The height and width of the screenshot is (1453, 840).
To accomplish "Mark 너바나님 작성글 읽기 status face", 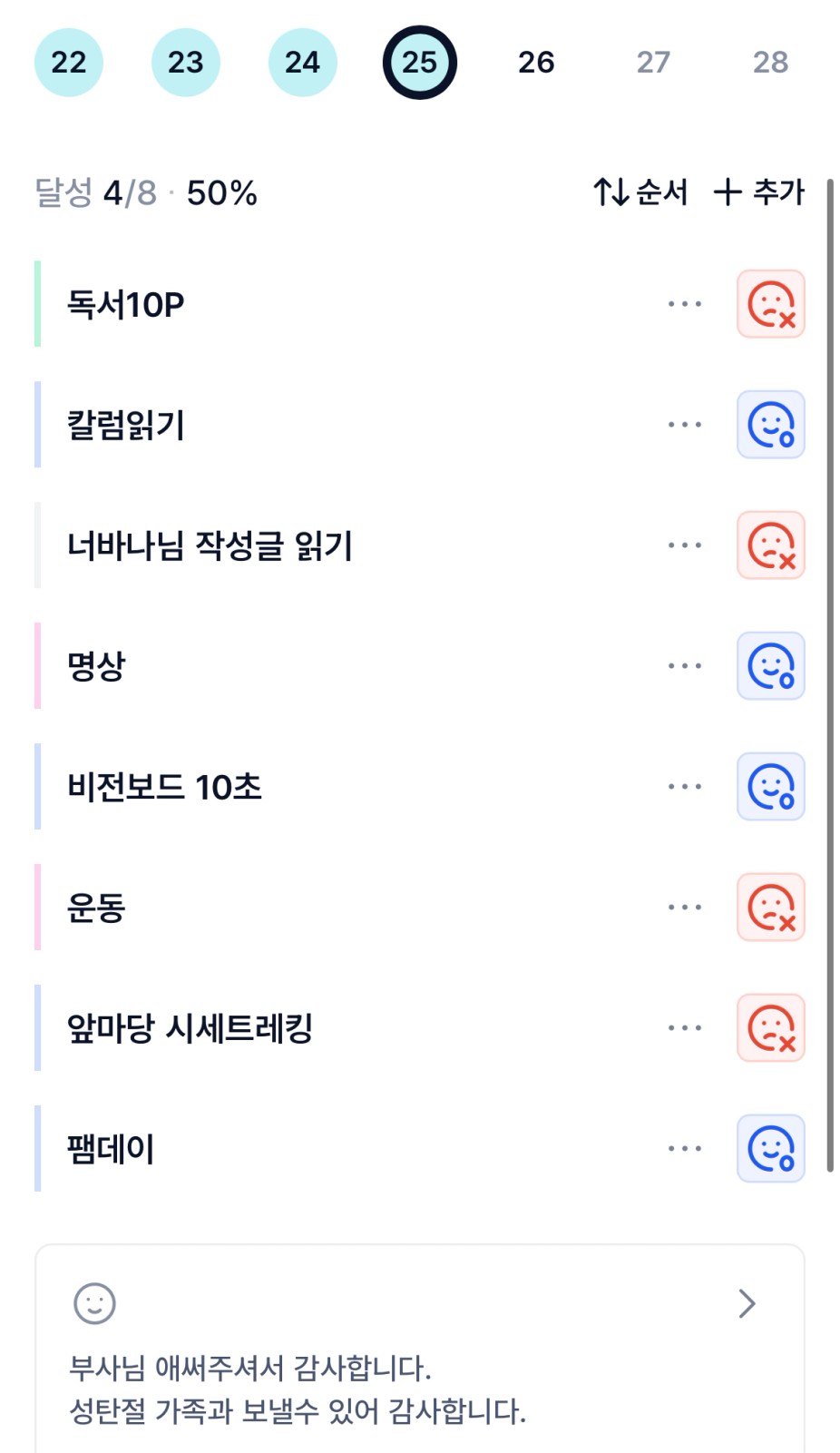I will (x=770, y=545).
